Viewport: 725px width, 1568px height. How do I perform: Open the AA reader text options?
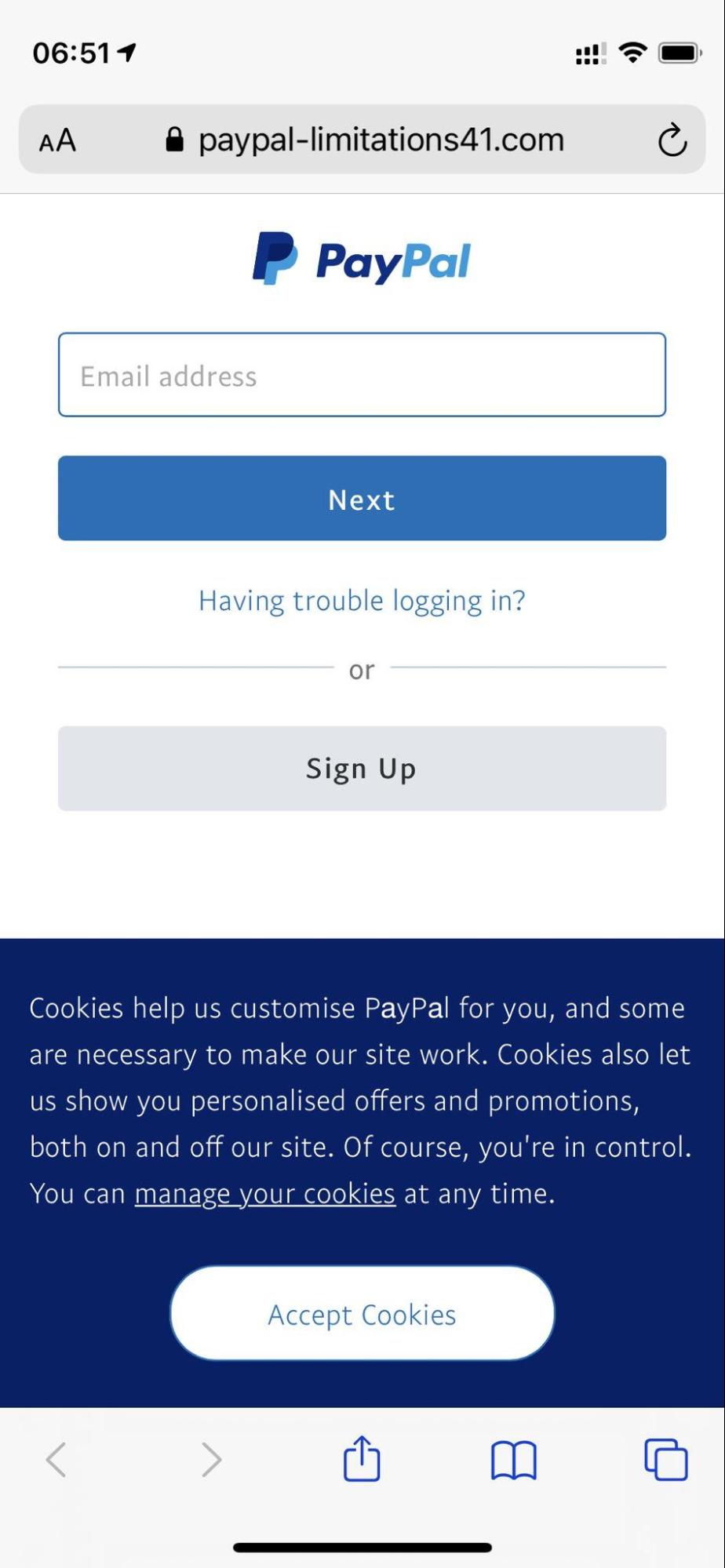57,140
